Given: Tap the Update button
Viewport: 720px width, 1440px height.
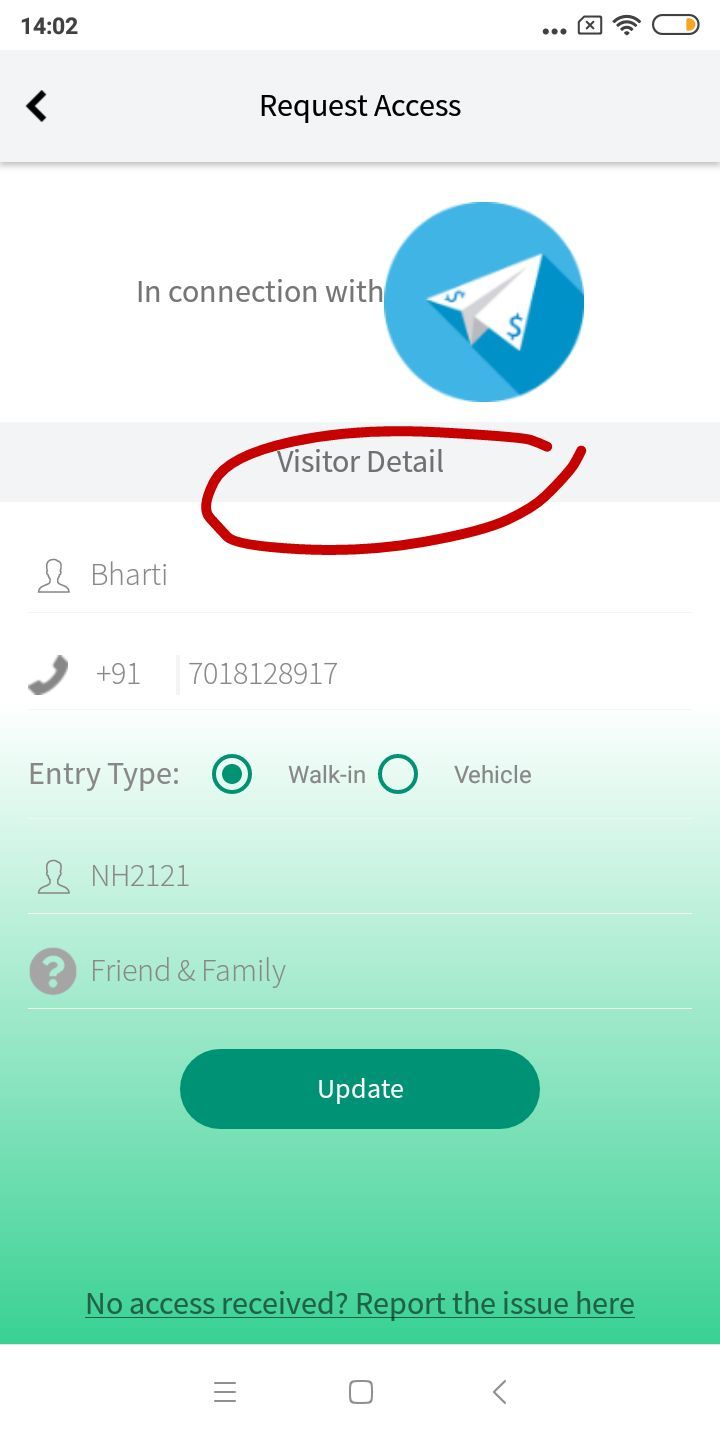Looking at the screenshot, I should pos(360,1089).
